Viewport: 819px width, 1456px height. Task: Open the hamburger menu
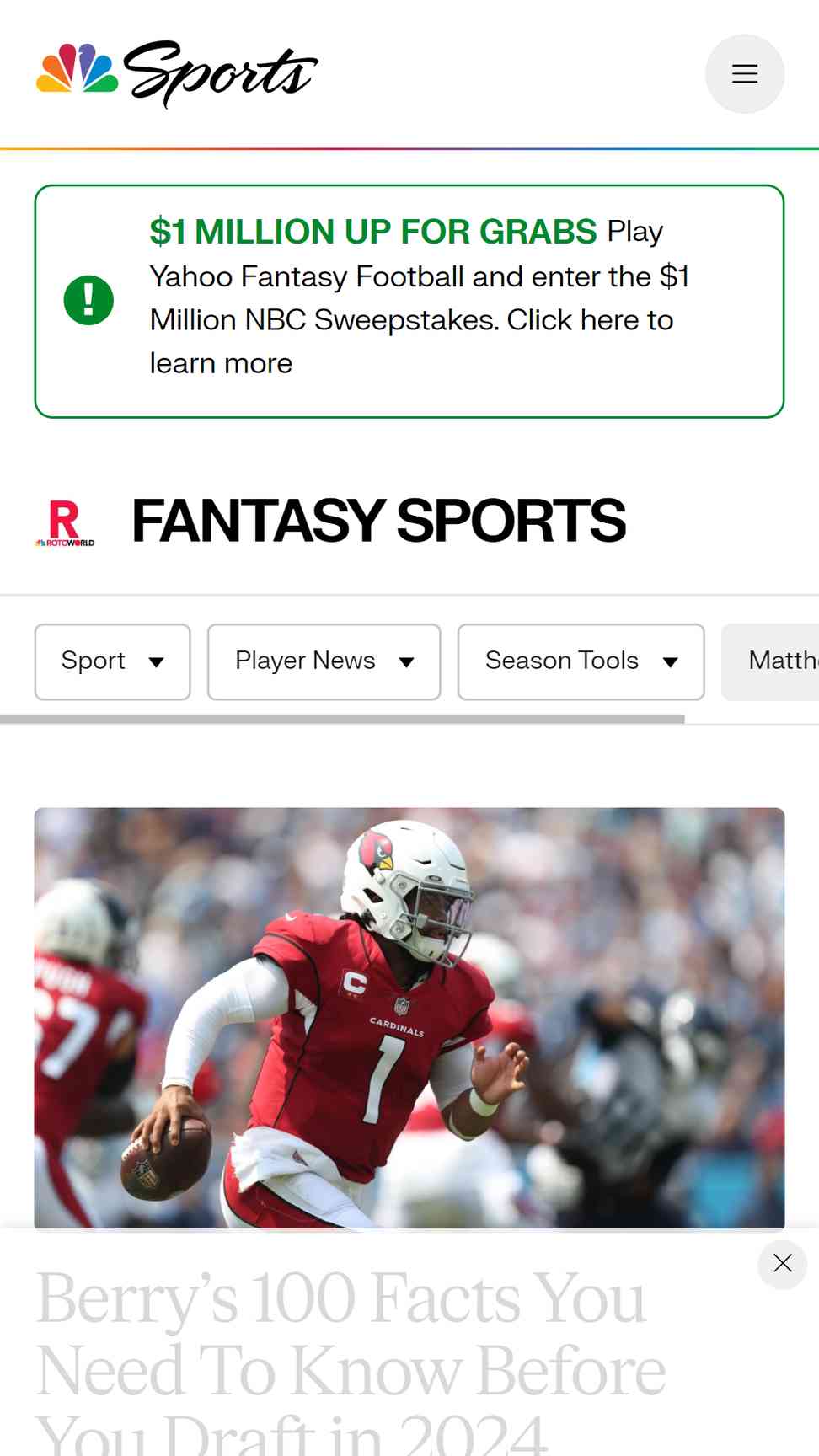pos(744,74)
